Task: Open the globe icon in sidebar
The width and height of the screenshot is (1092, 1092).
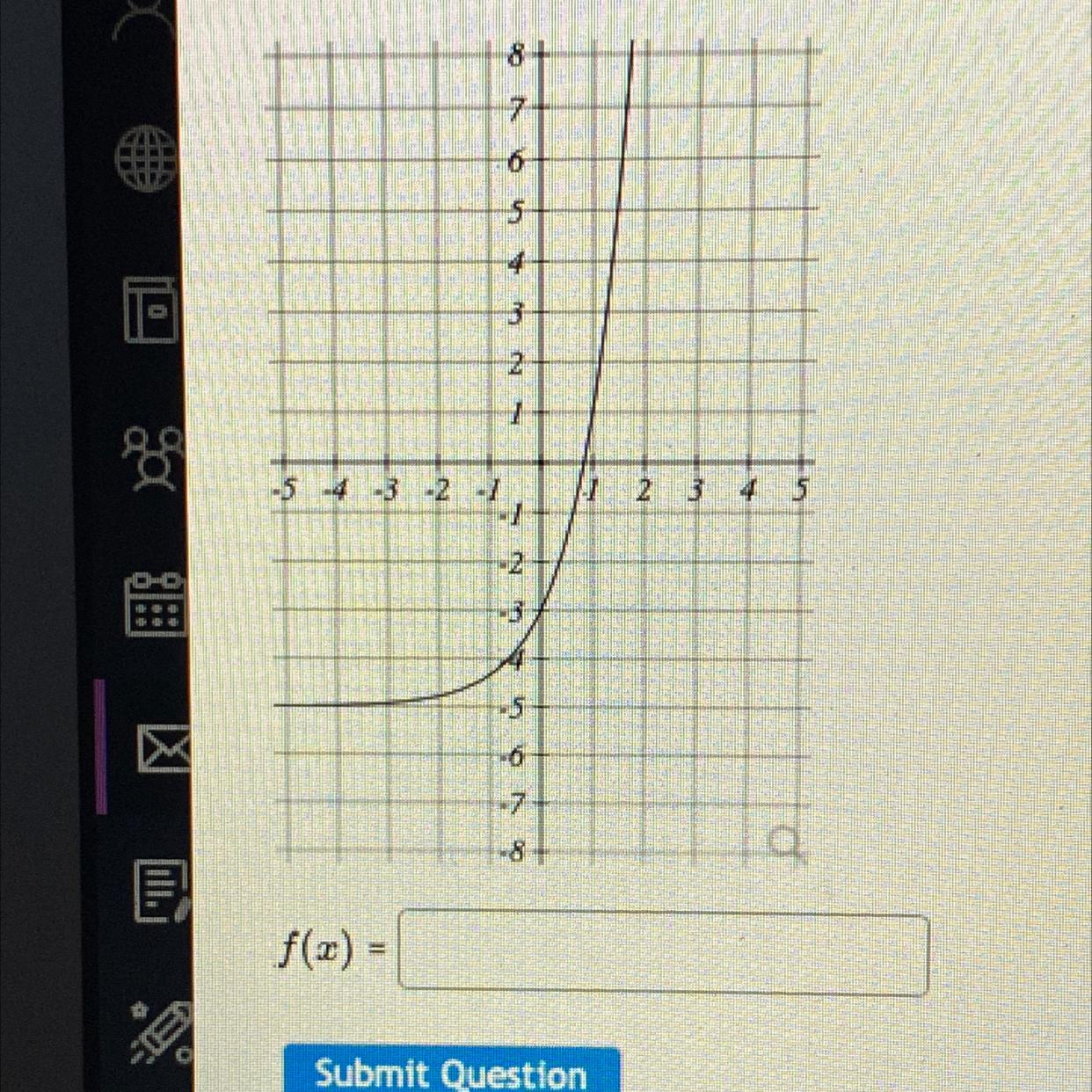Action: tap(148, 157)
